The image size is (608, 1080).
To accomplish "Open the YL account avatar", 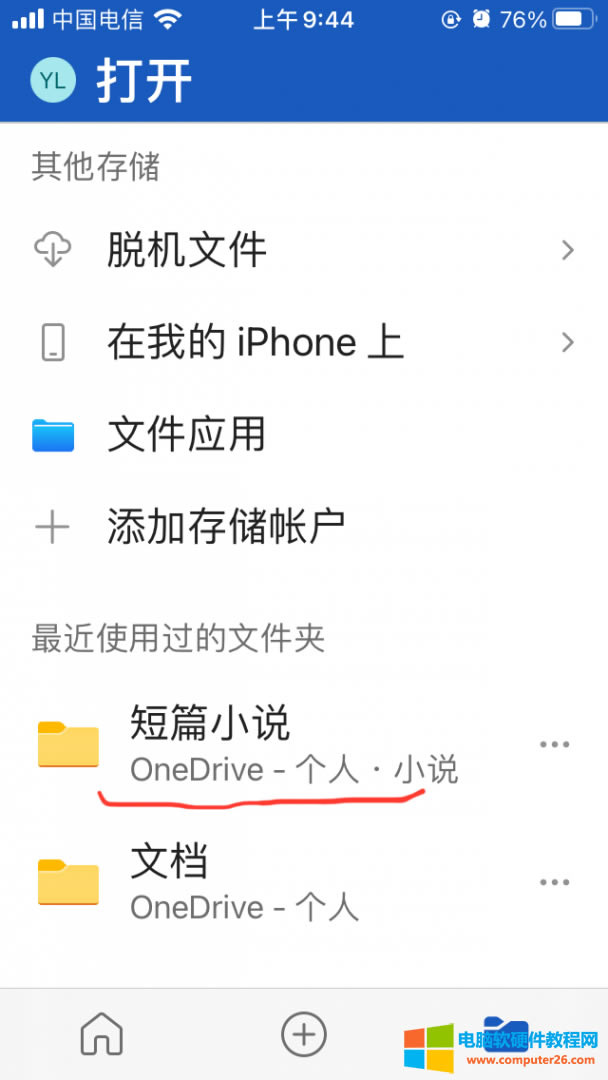I will pos(53,82).
